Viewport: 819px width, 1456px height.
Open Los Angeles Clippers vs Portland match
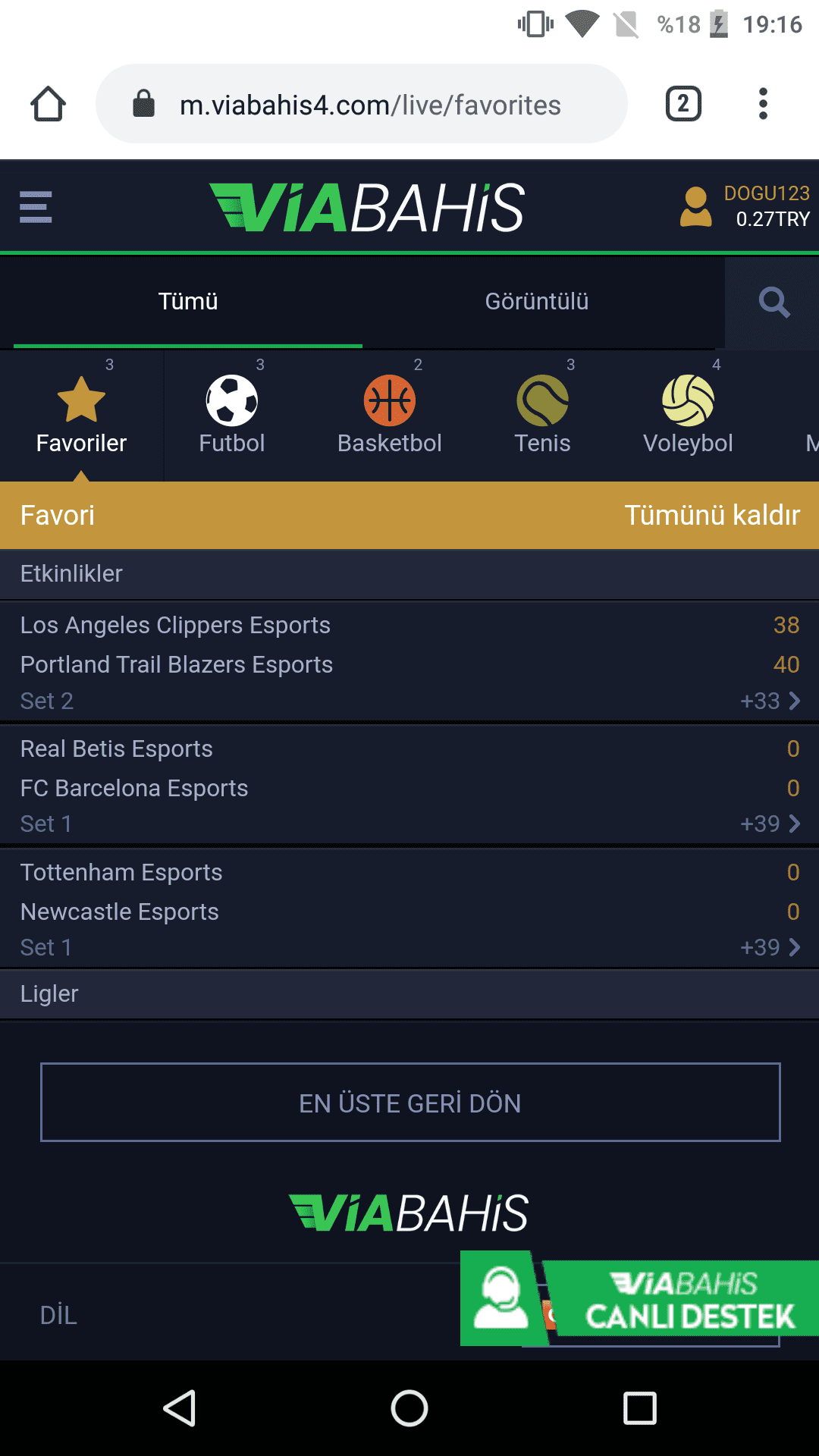pos(409,661)
